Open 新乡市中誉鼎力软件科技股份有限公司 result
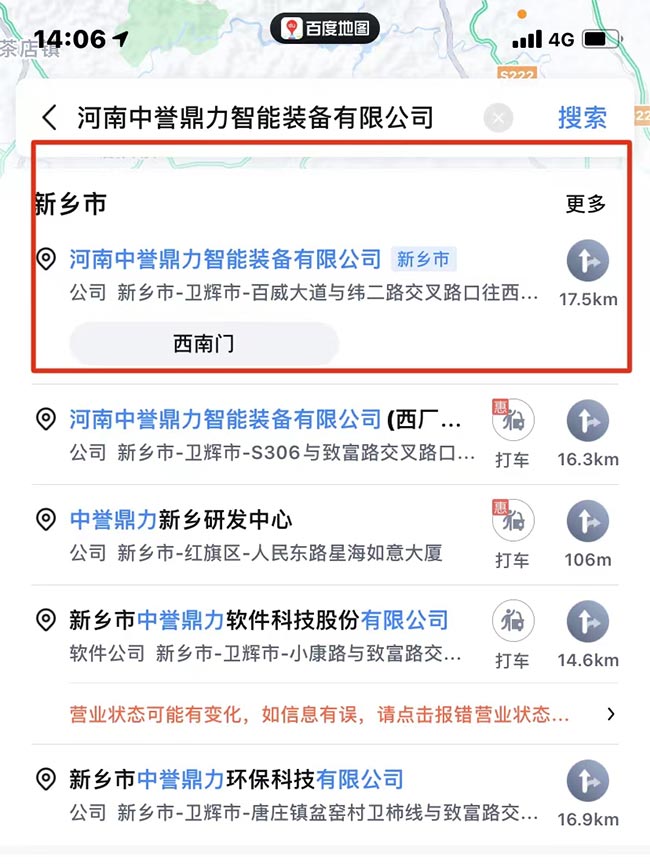Image resolution: width=650 pixels, height=867 pixels. click(x=259, y=620)
